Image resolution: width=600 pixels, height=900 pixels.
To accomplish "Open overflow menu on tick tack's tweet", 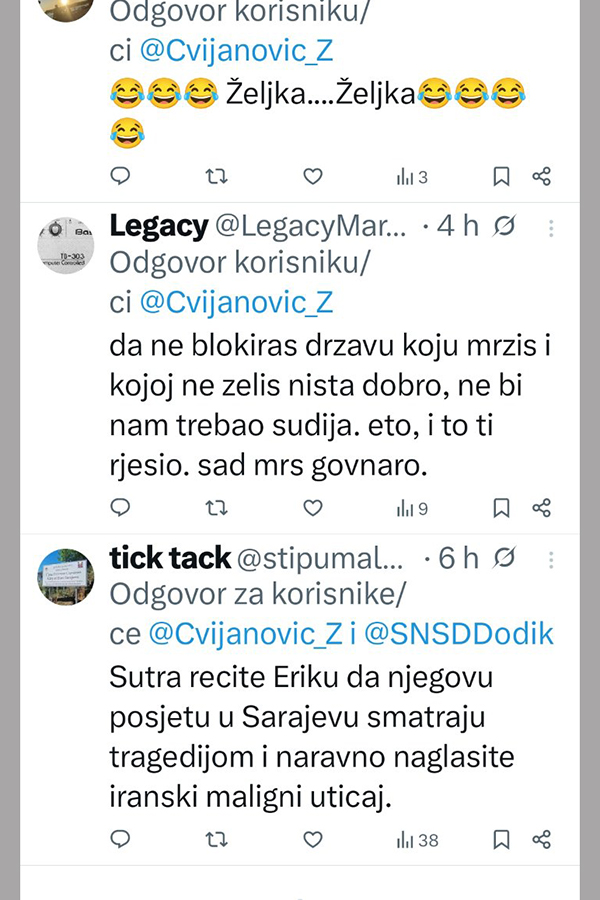I will click(551, 559).
